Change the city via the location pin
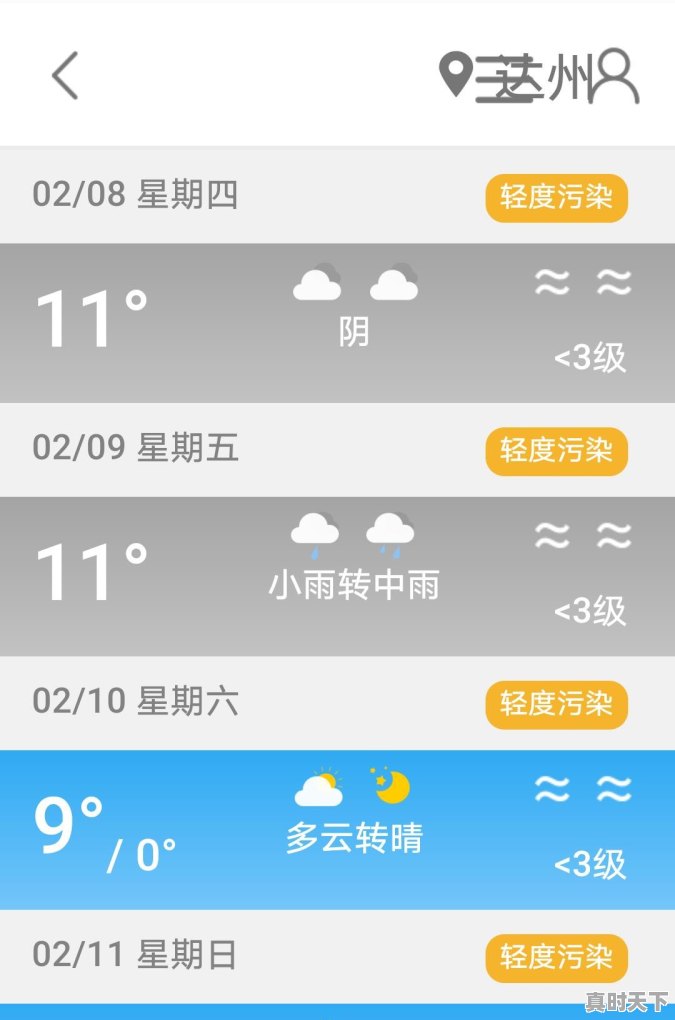The height and width of the screenshot is (1020, 675). click(x=456, y=76)
